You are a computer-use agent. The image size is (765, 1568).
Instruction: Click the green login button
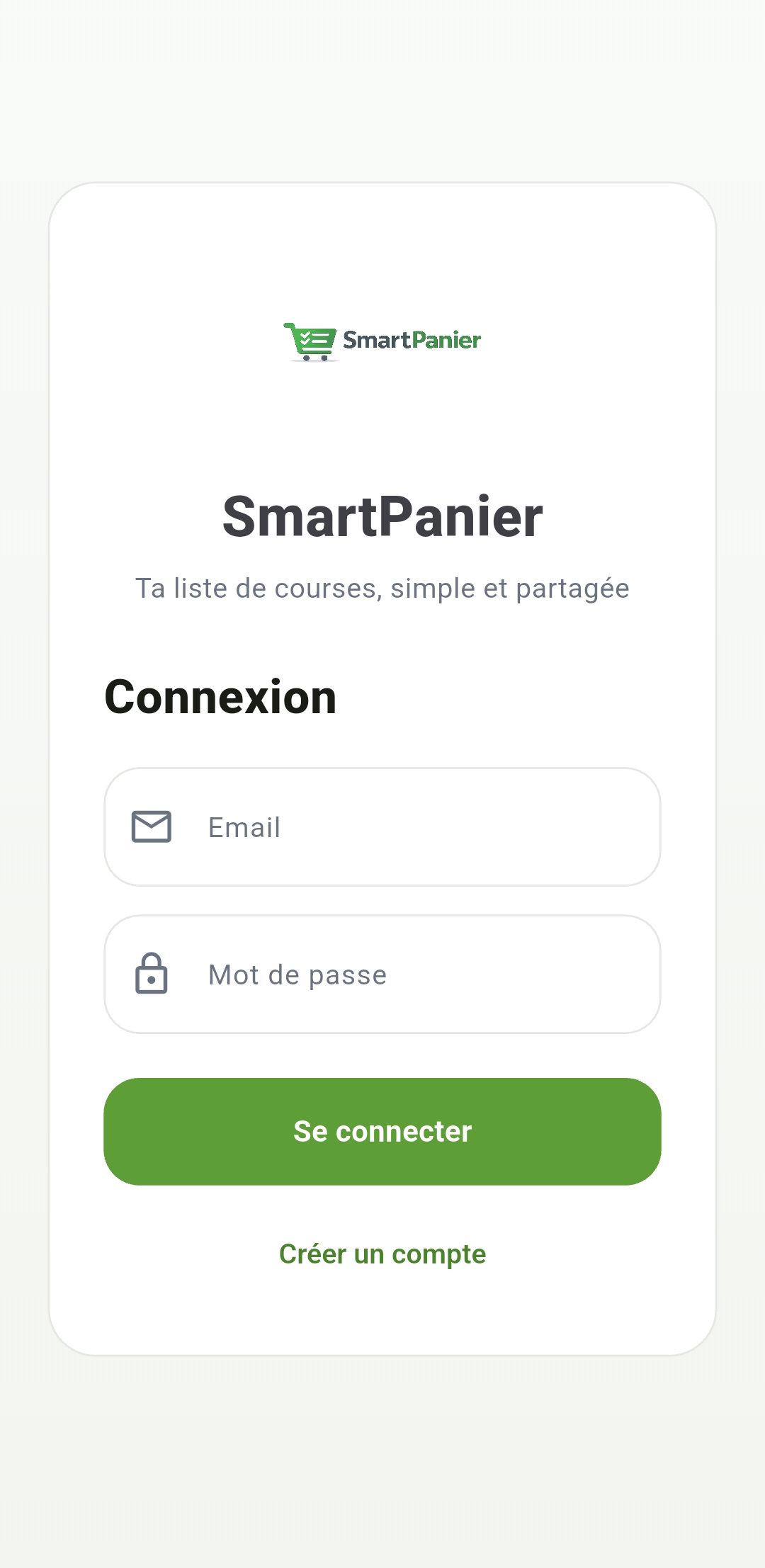382,1131
